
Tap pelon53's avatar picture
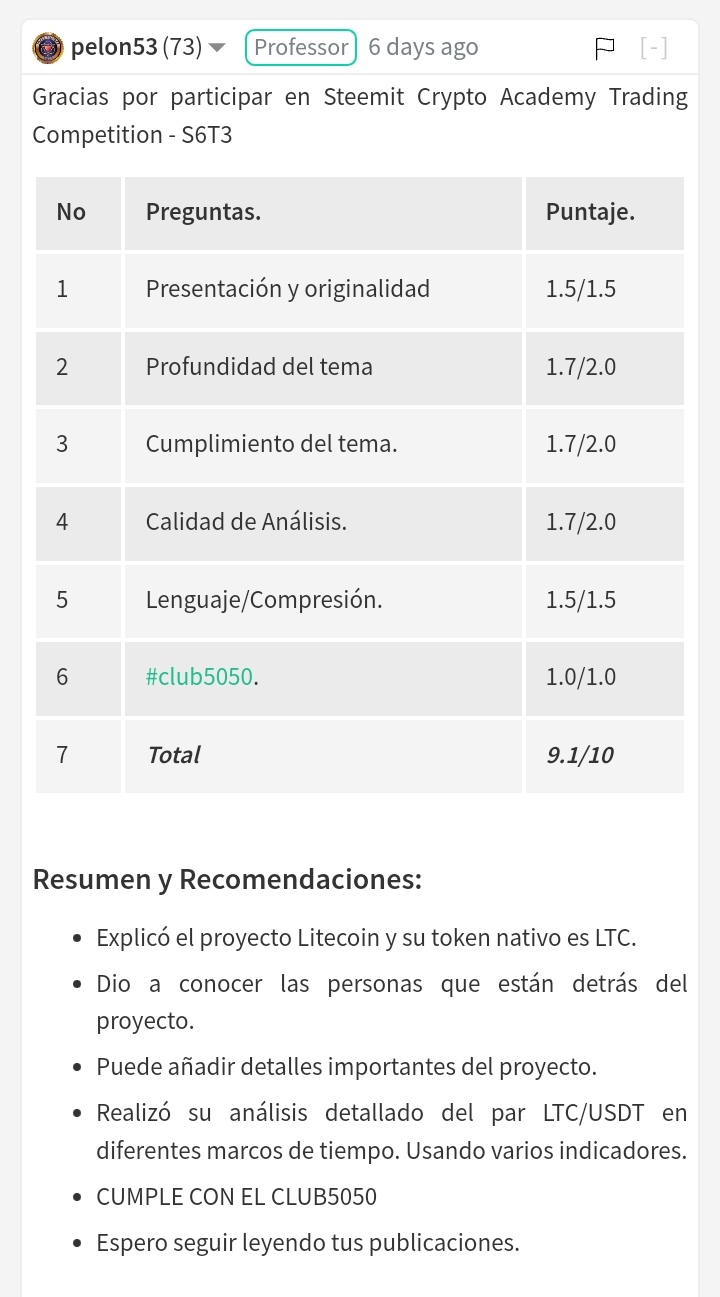(48, 47)
